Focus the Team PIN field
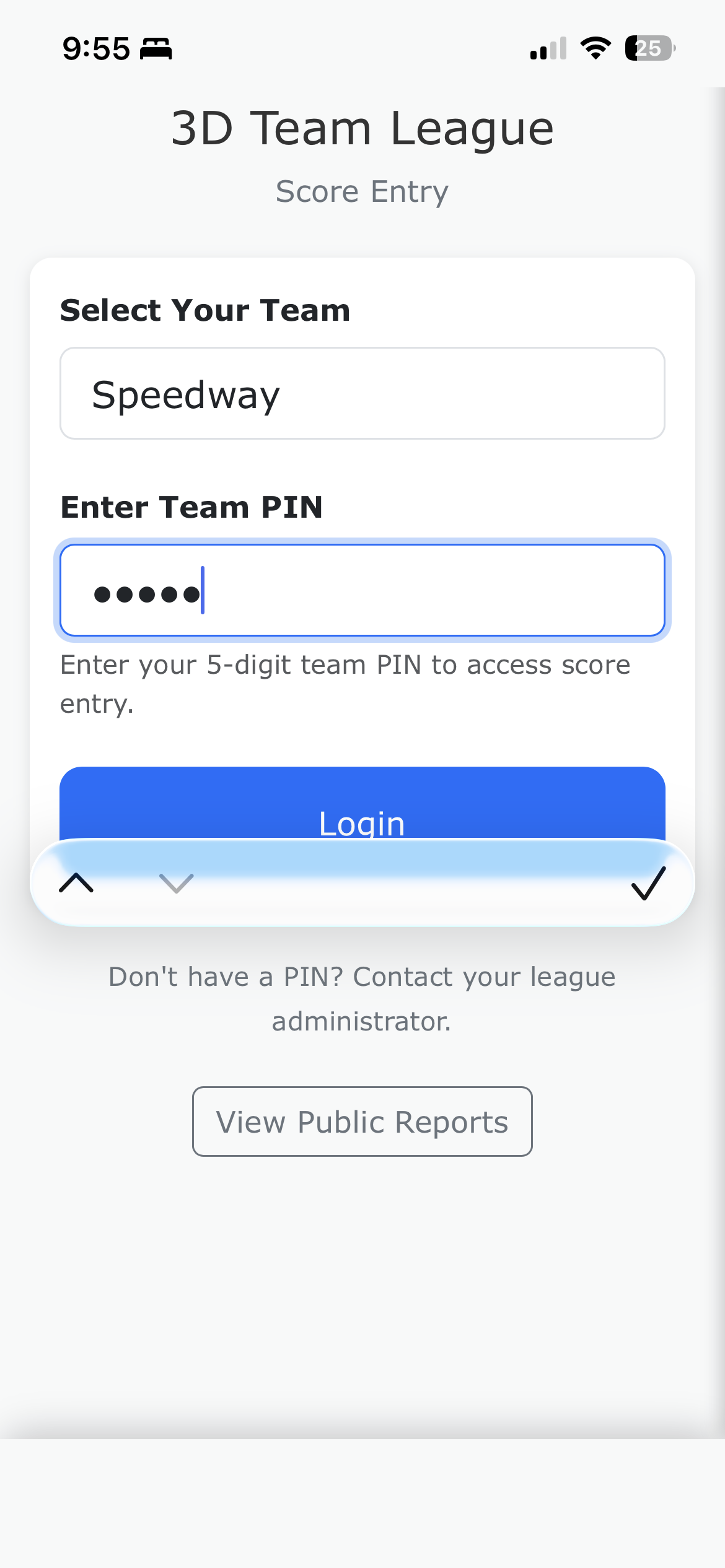The image size is (725, 1568). pos(362,591)
